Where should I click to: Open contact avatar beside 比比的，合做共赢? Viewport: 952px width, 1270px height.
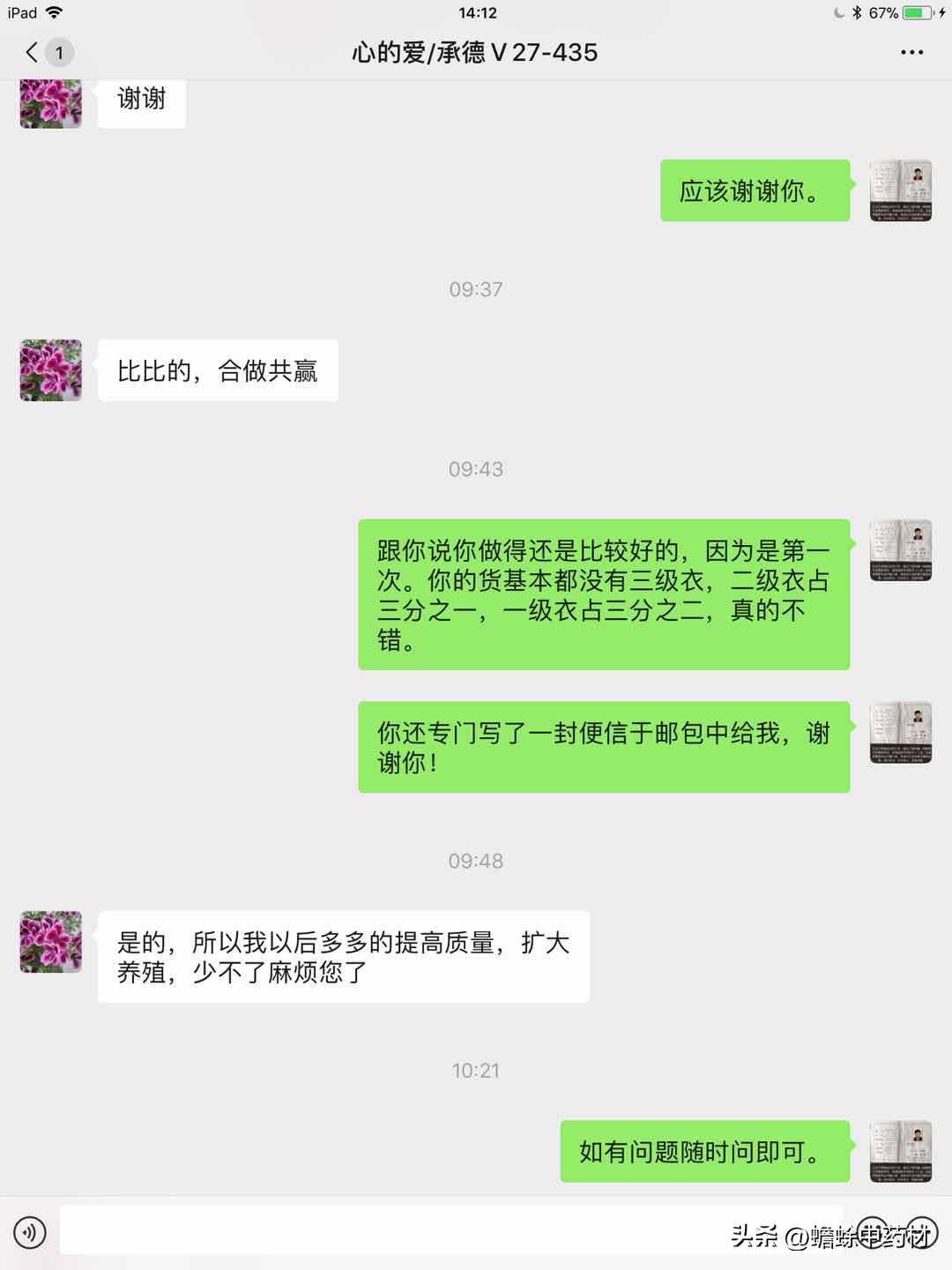[51, 370]
